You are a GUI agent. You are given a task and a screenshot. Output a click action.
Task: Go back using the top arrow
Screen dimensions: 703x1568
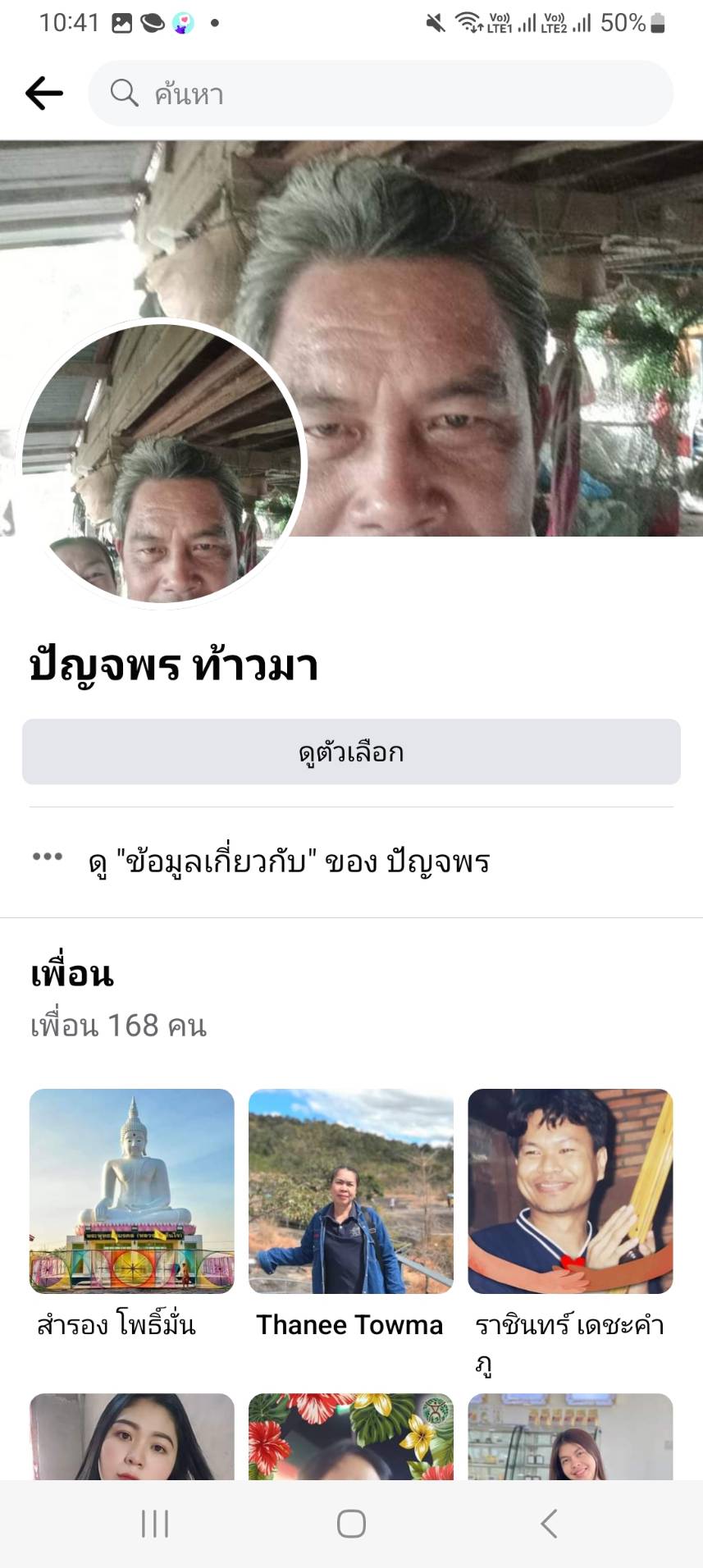(44, 94)
